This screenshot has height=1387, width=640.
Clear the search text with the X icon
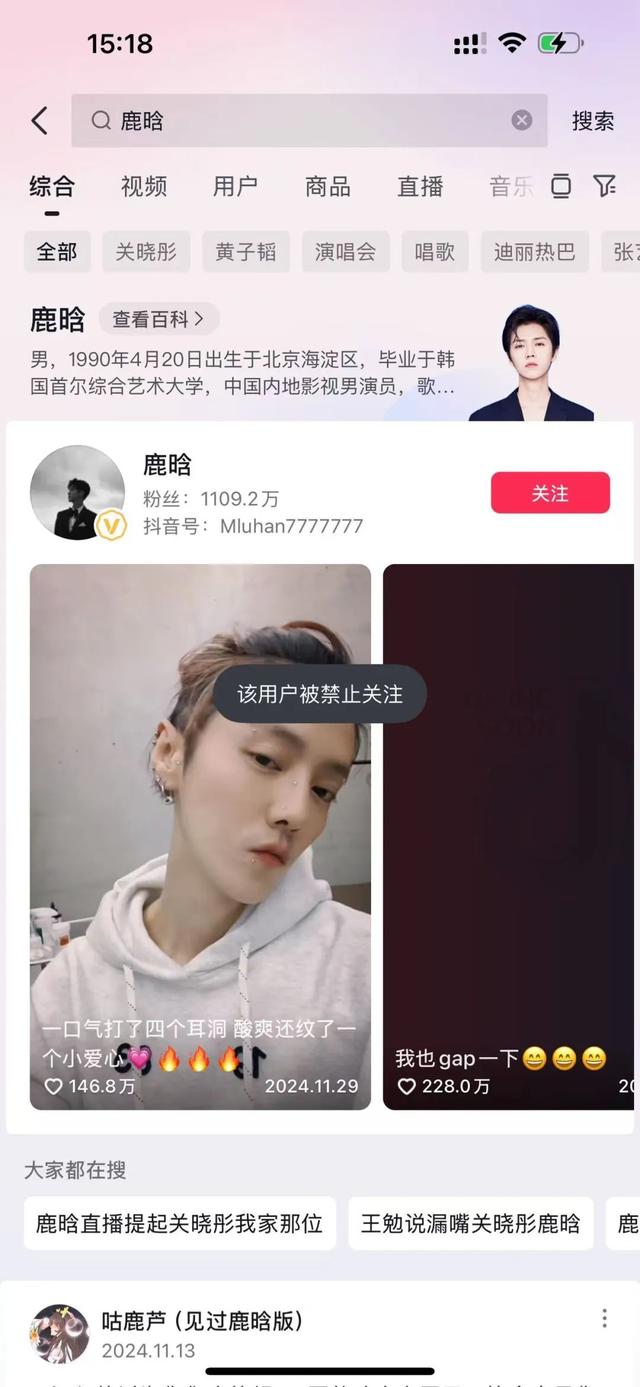[x=522, y=121]
